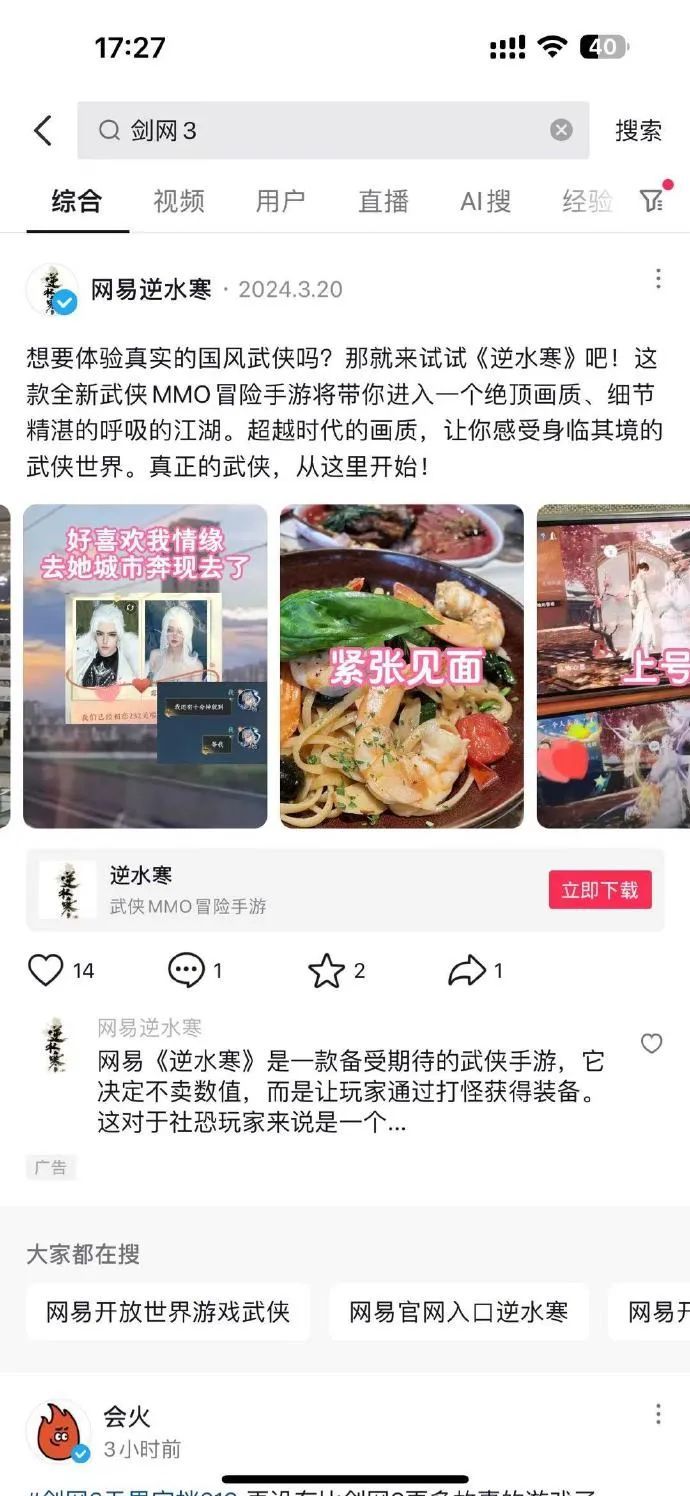Switch to the 用户 tab
Image resolution: width=690 pixels, height=1496 pixels.
tap(280, 201)
